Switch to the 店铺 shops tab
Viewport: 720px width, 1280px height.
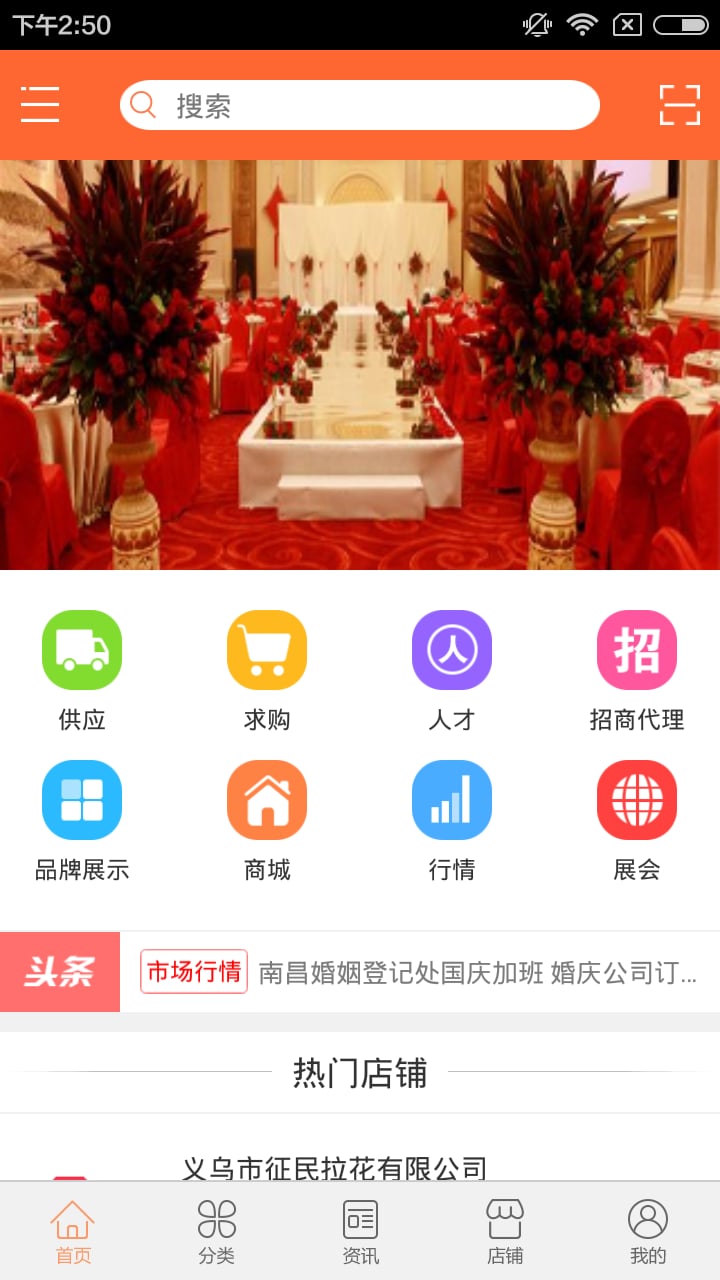505,1232
